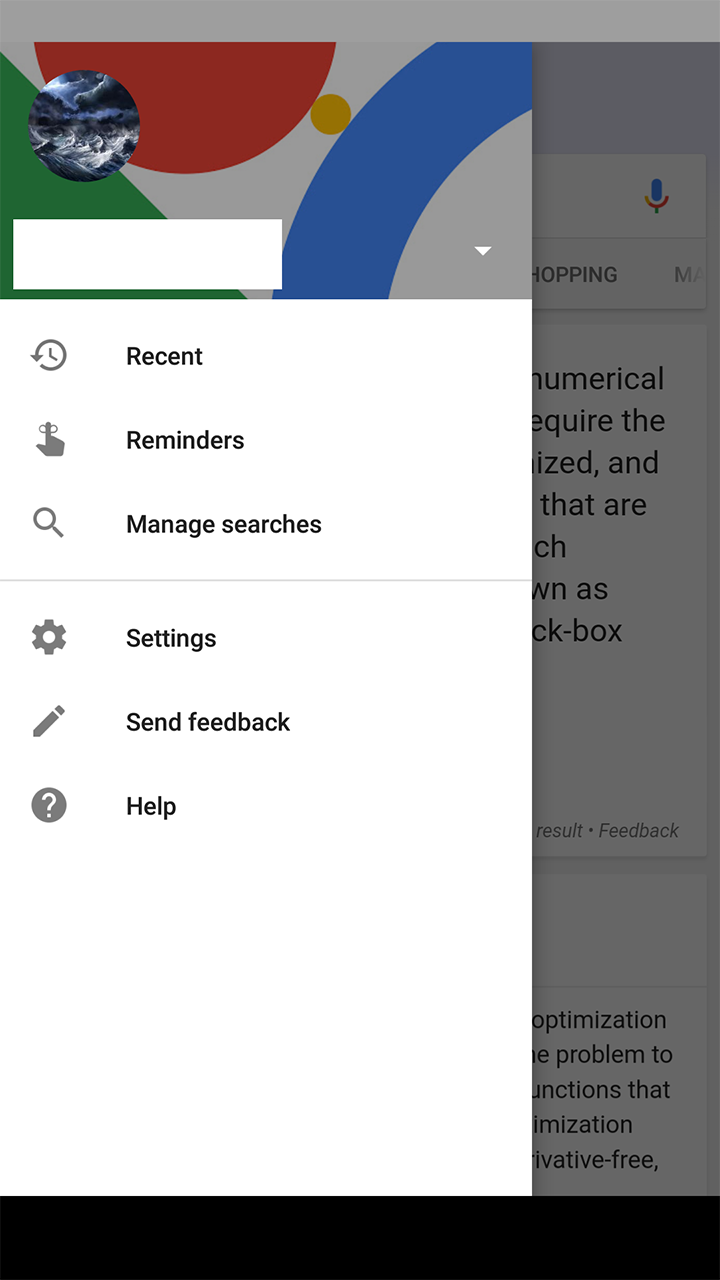Screen dimensions: 720x1280
Task: Click the Manage searches magnifier icon
Action: point(48,523)
